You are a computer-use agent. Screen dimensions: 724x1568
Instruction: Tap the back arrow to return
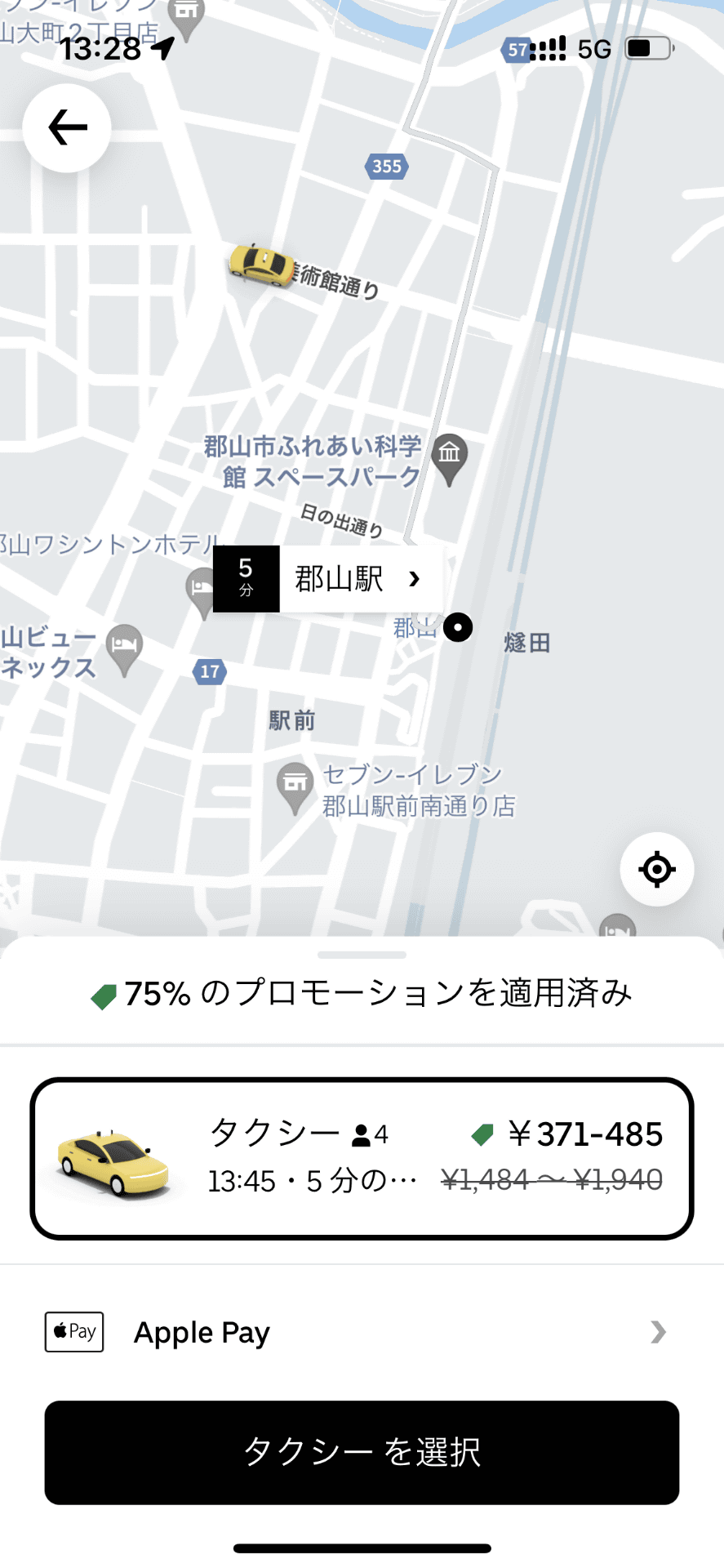click(66, 127)
